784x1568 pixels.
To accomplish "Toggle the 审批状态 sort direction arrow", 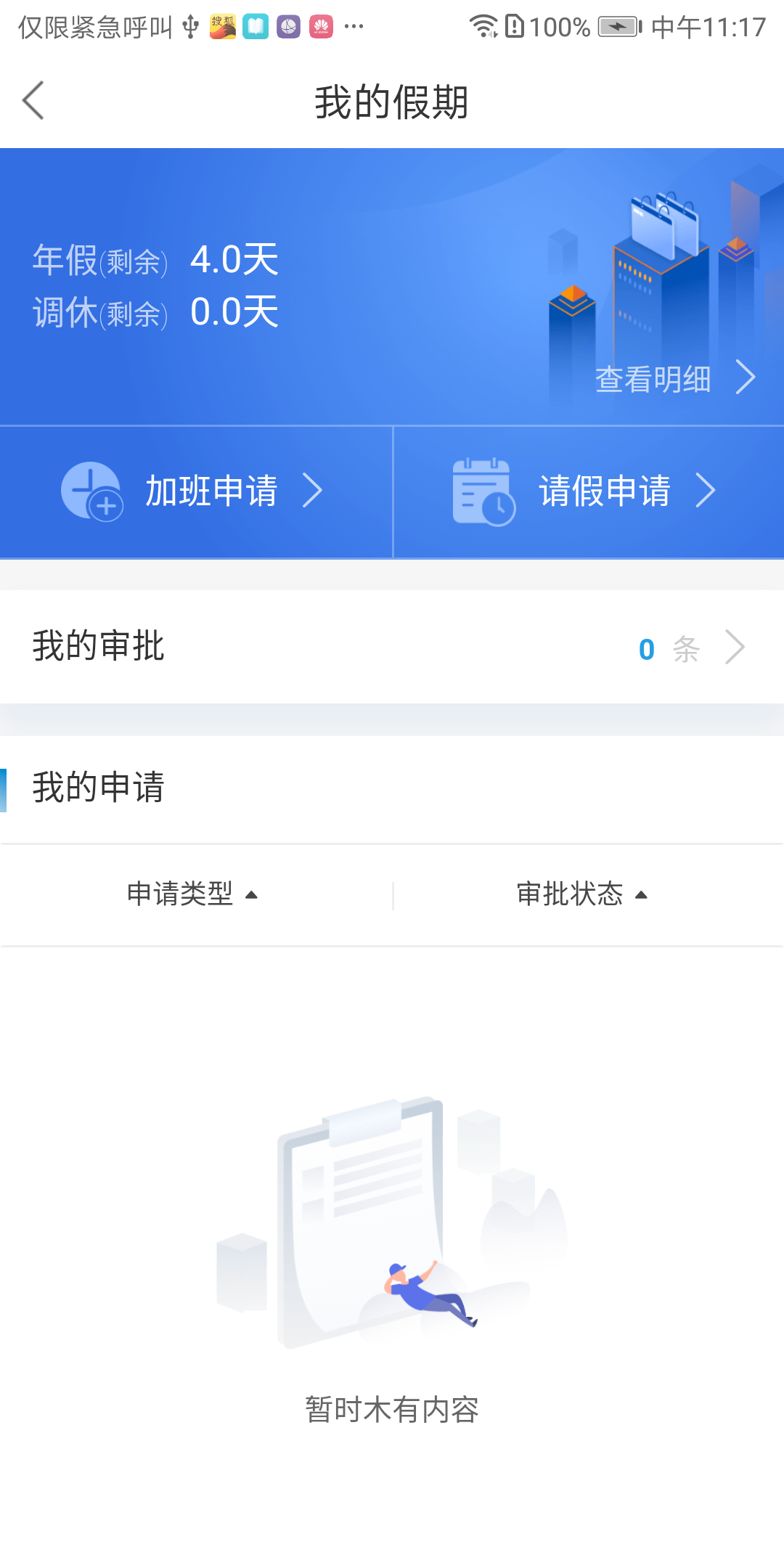I will pos(642,895).
